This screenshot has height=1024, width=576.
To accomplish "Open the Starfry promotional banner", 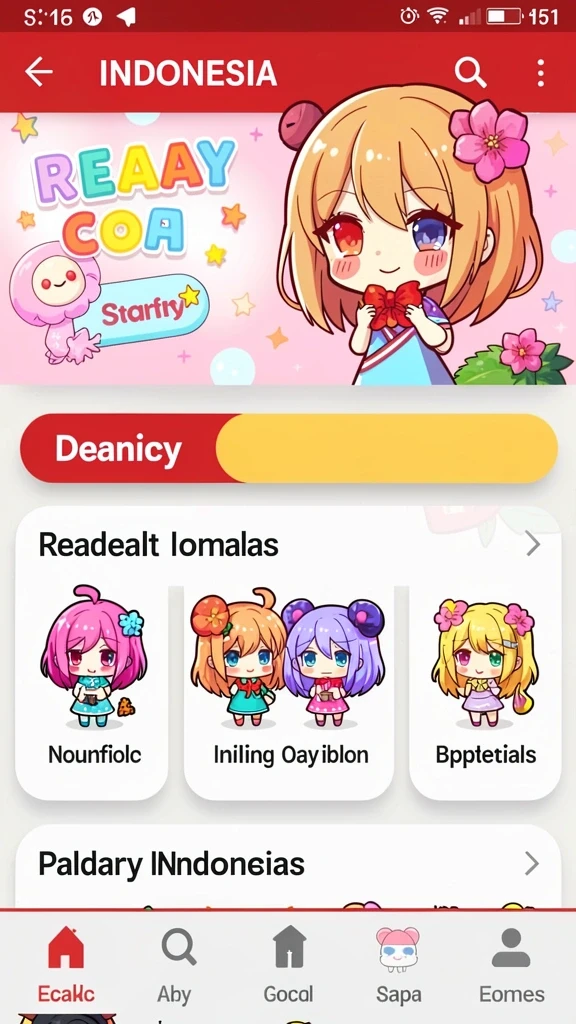I will (x=288, y=248).
